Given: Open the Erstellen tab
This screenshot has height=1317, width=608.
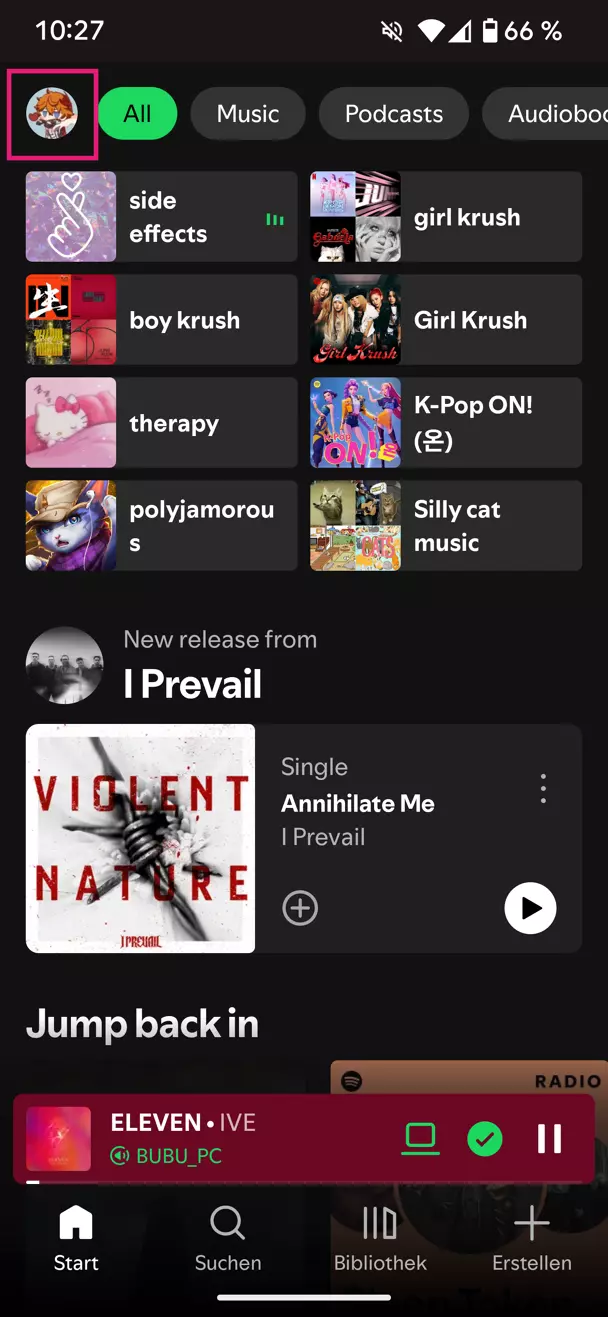Looking at the screenshot, I should pyautogui.click(x=532, y=1238).
